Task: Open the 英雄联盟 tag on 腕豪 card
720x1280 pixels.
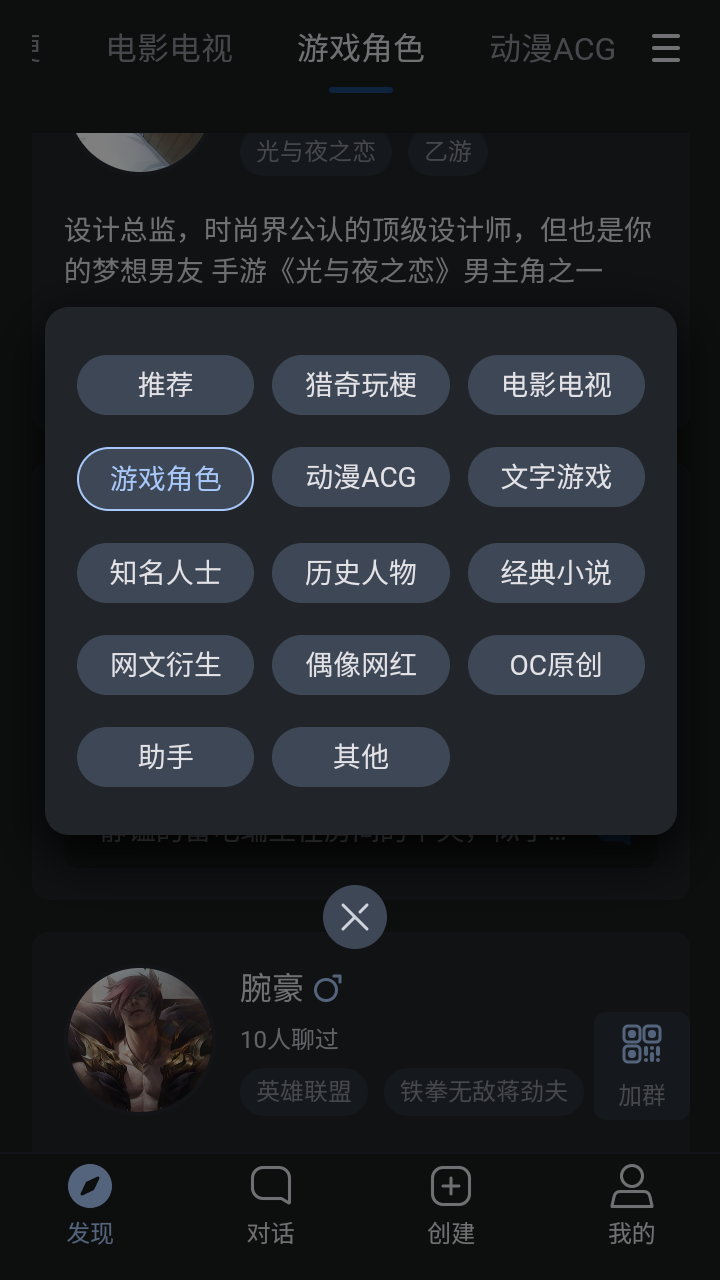Action: coord(303,1092)
